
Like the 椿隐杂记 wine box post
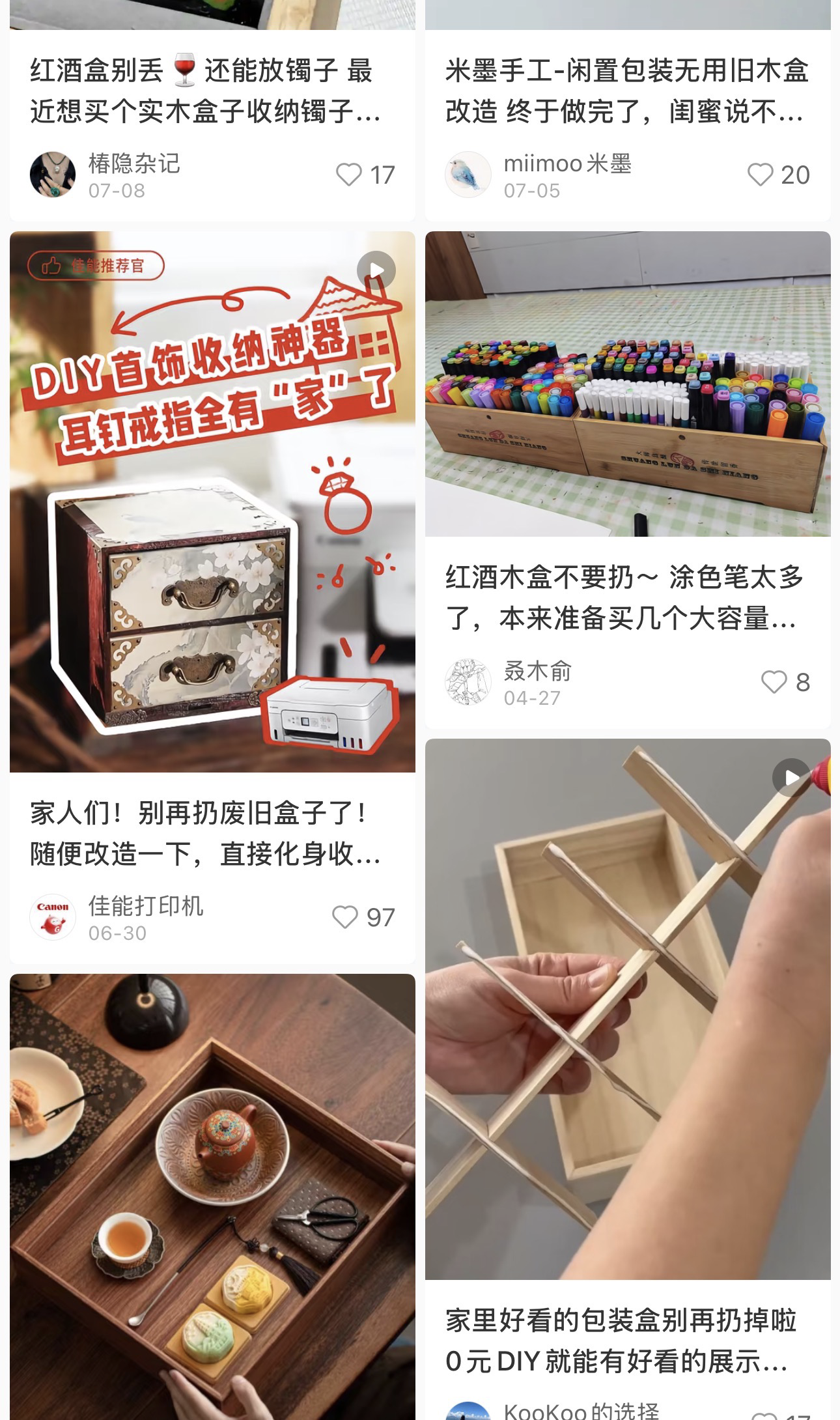(x=348, y=175)
